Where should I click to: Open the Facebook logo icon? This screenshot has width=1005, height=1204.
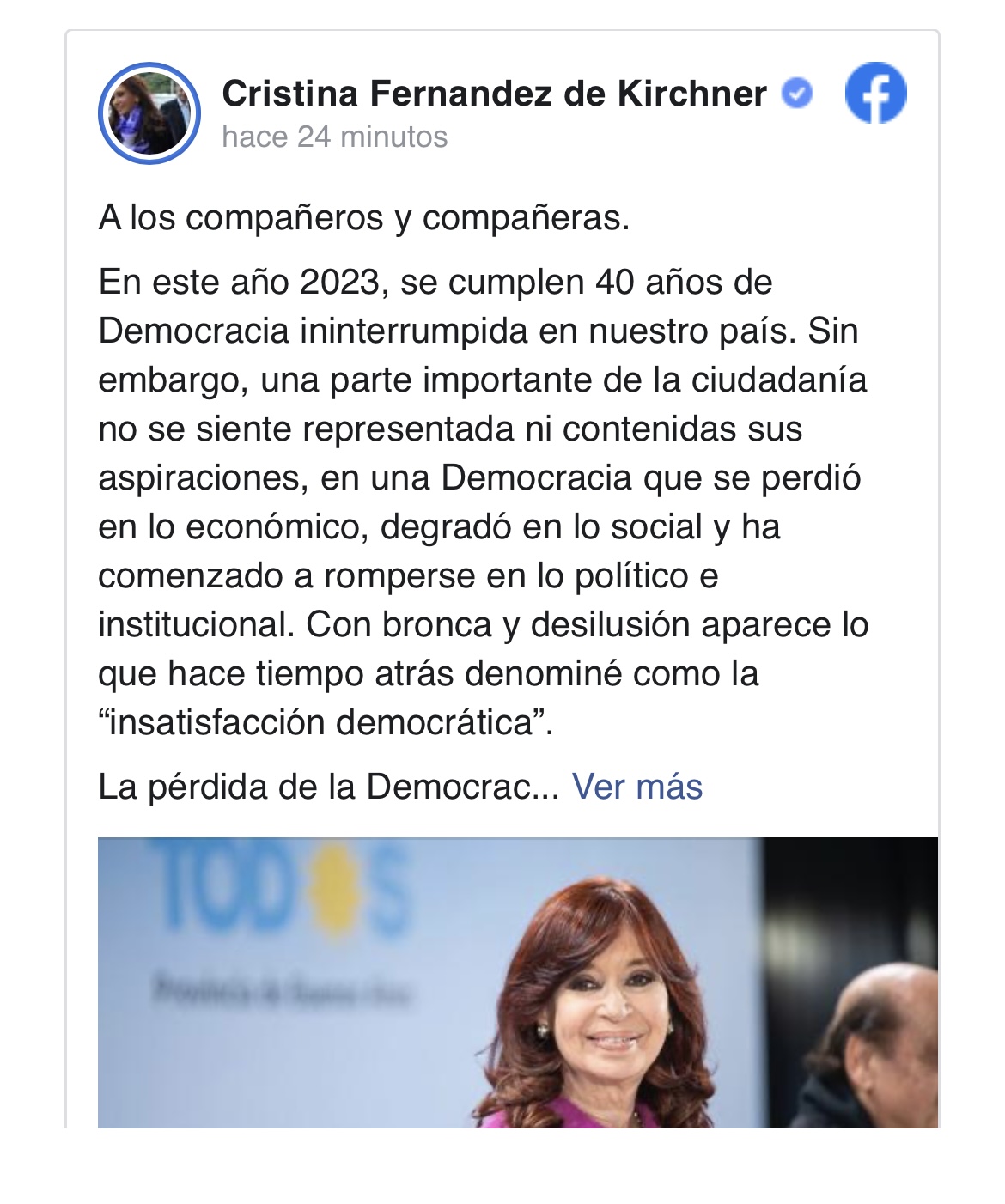pyautogui.click(x=875, y=93)
